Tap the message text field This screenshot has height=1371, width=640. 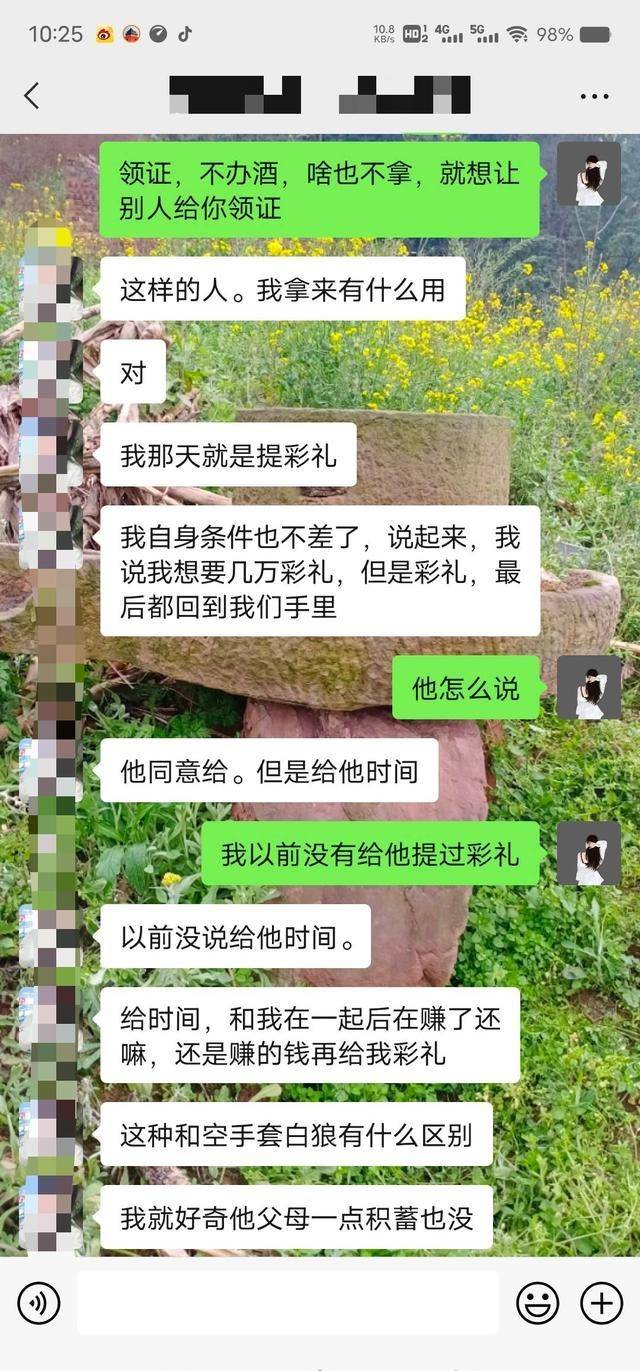point(288,1303)
